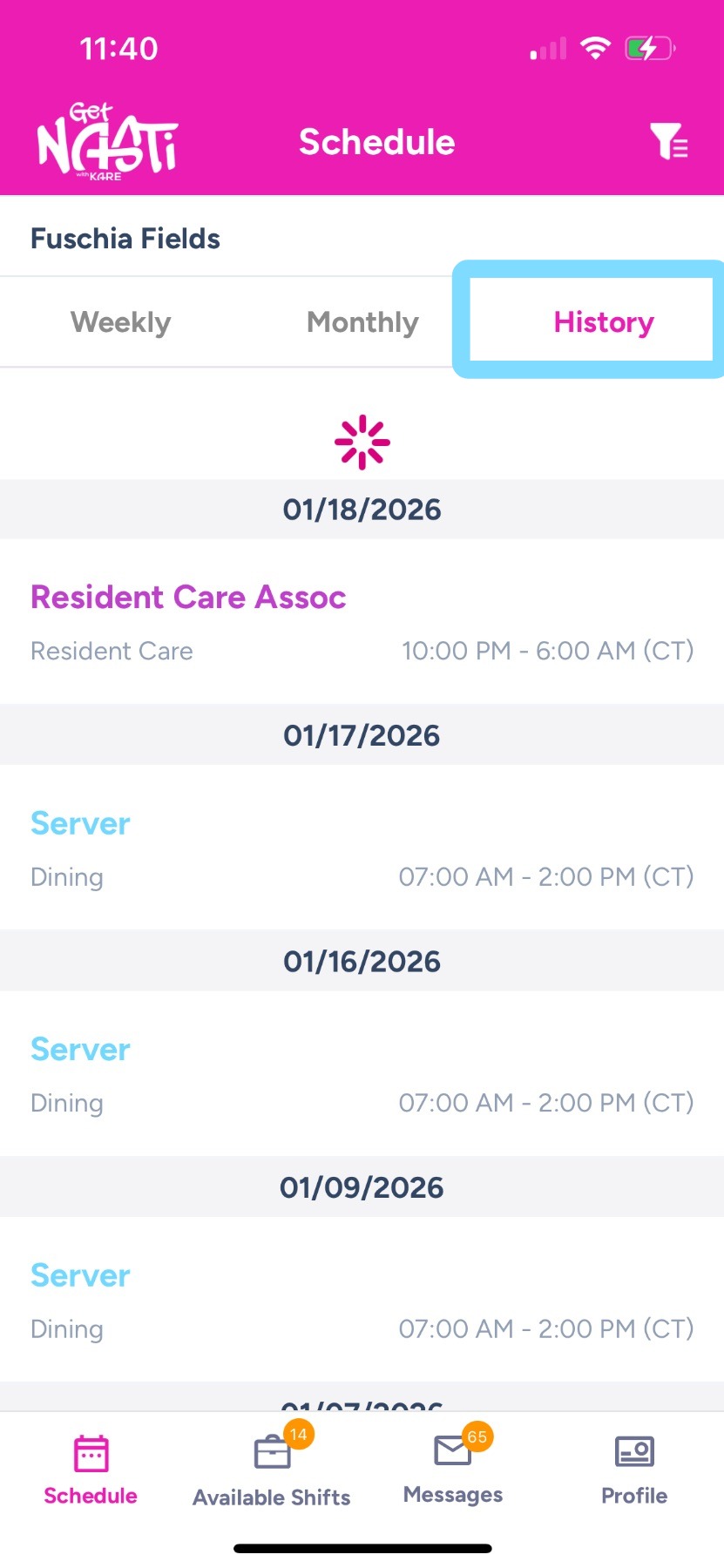Open the schedule filter icon

tap(668, 142)
